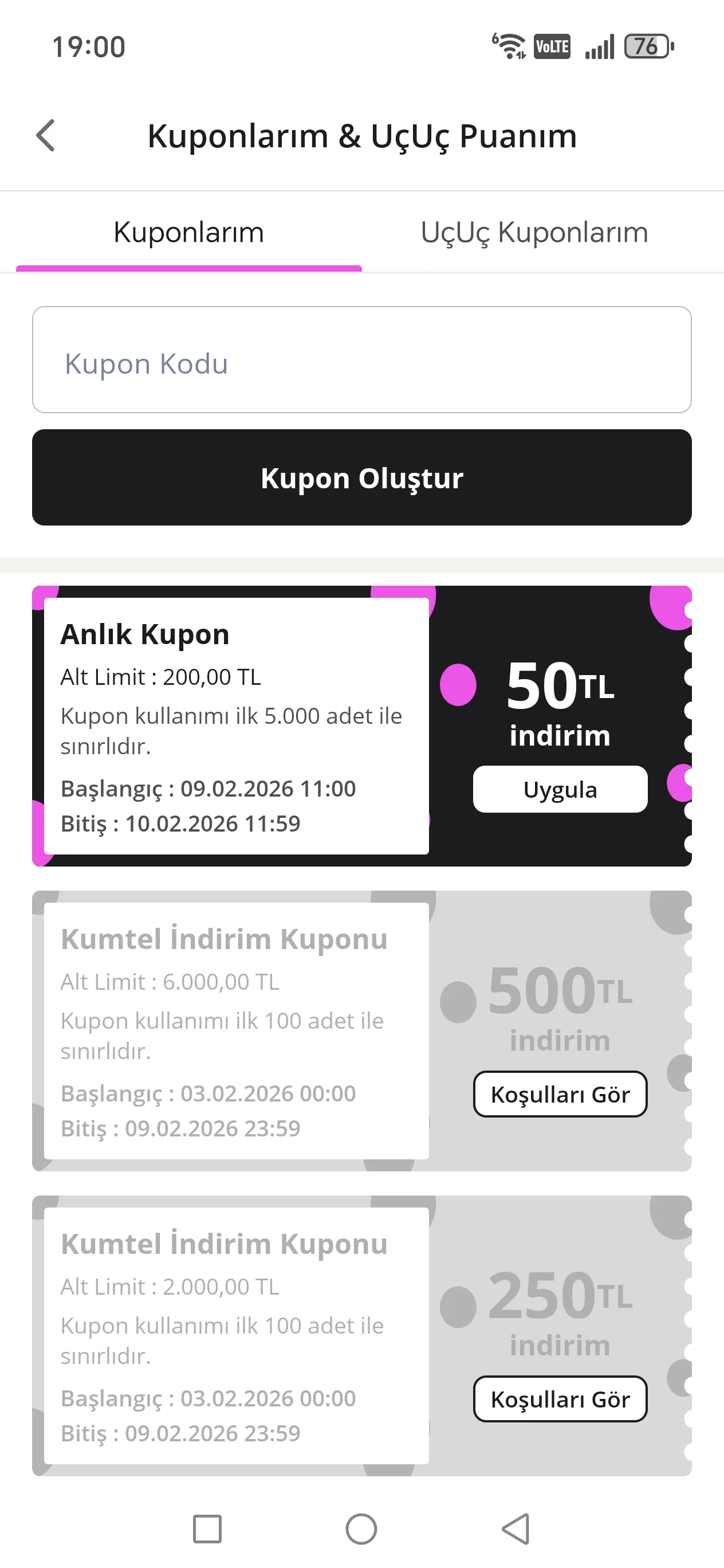Open recent apps from the navigation bar

(x=207, y=1528)
